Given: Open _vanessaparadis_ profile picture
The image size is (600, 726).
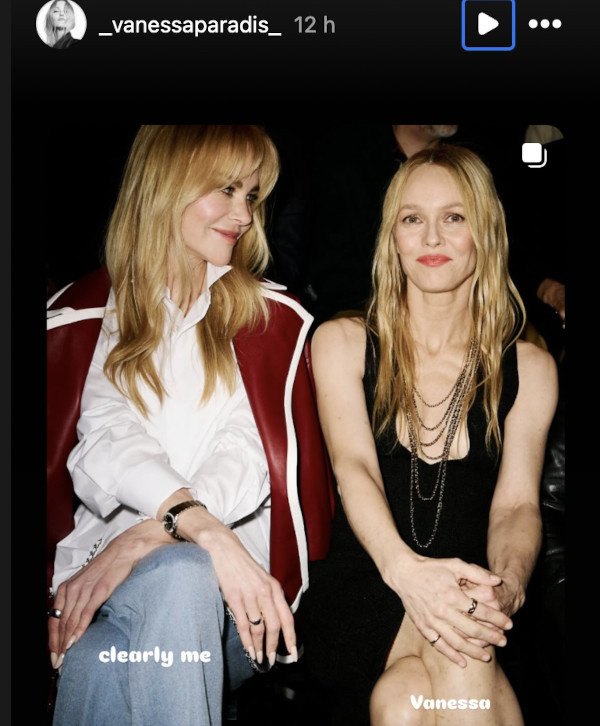Looking at the screenshot, I should point(60,24).
